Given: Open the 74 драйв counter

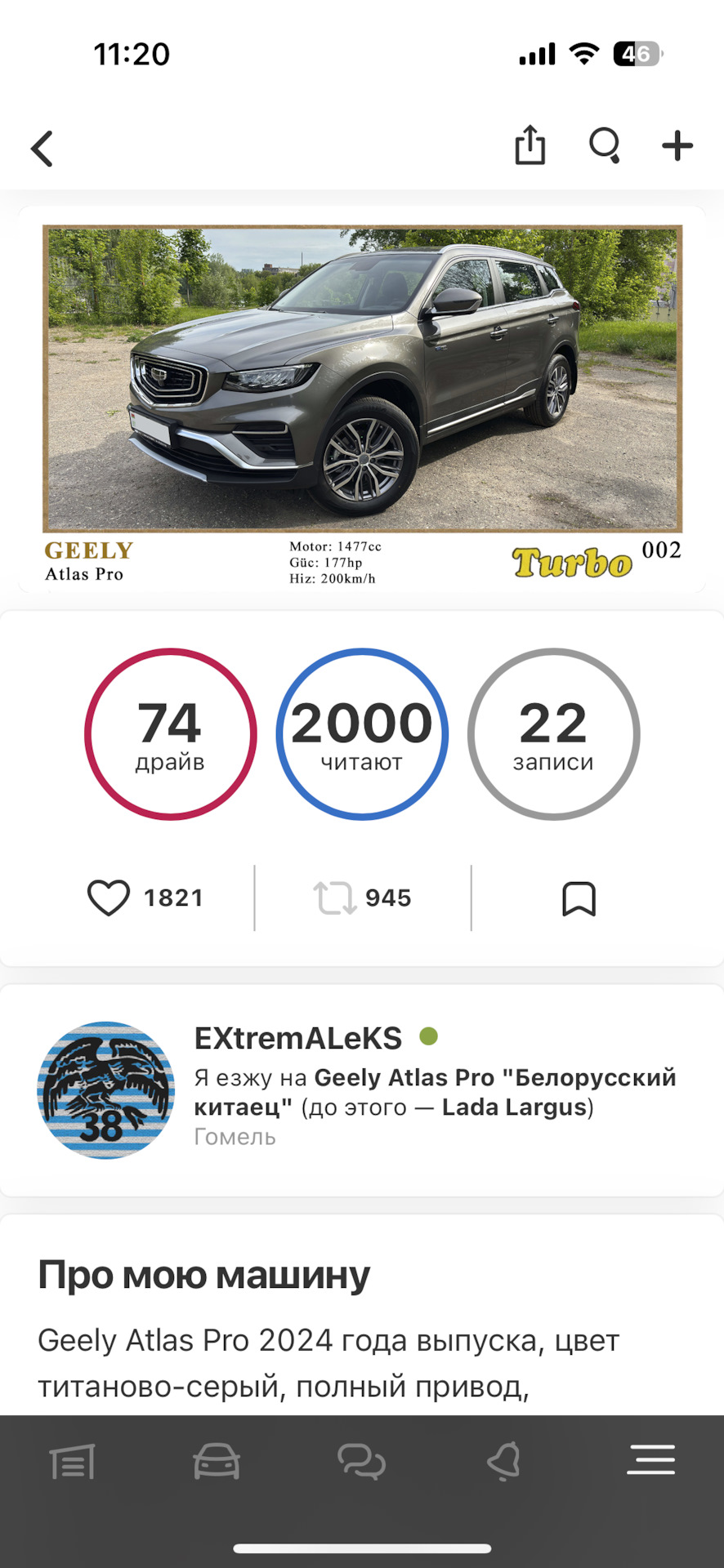Looking at the screenshot, I should pos(170,733).
